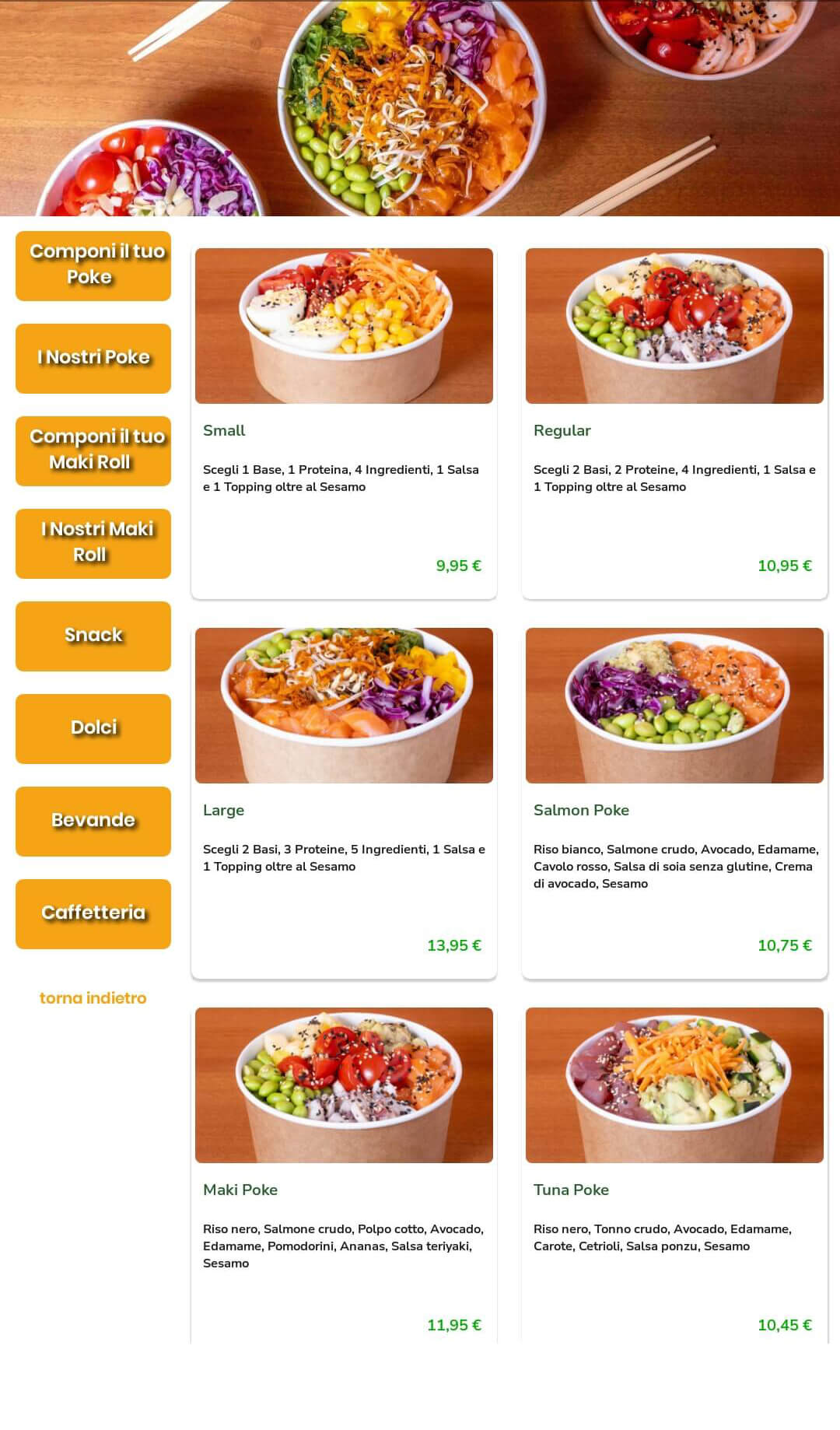Open the Maki Poke card

click(x=344, y=1175)
